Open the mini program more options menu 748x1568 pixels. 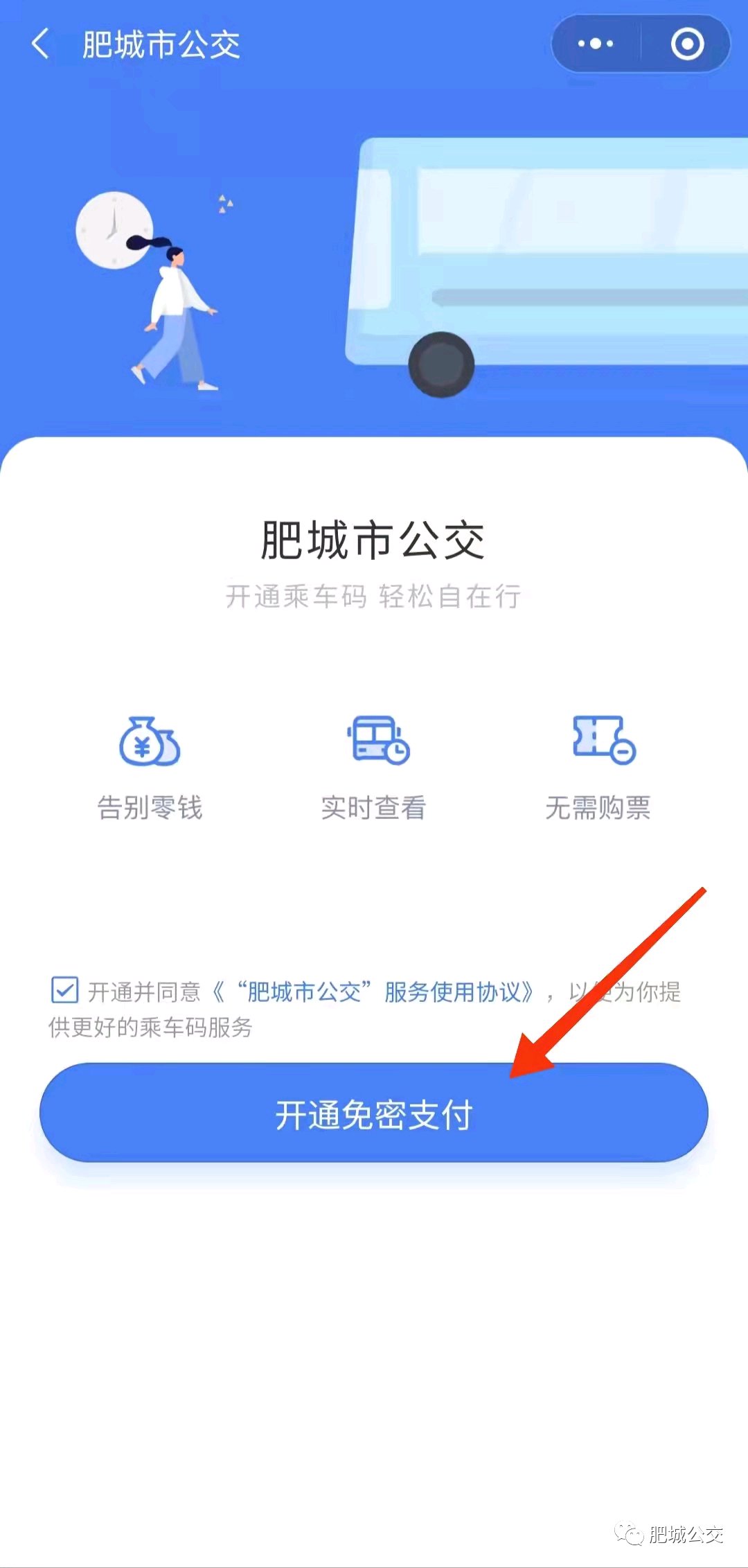point(596,44)
